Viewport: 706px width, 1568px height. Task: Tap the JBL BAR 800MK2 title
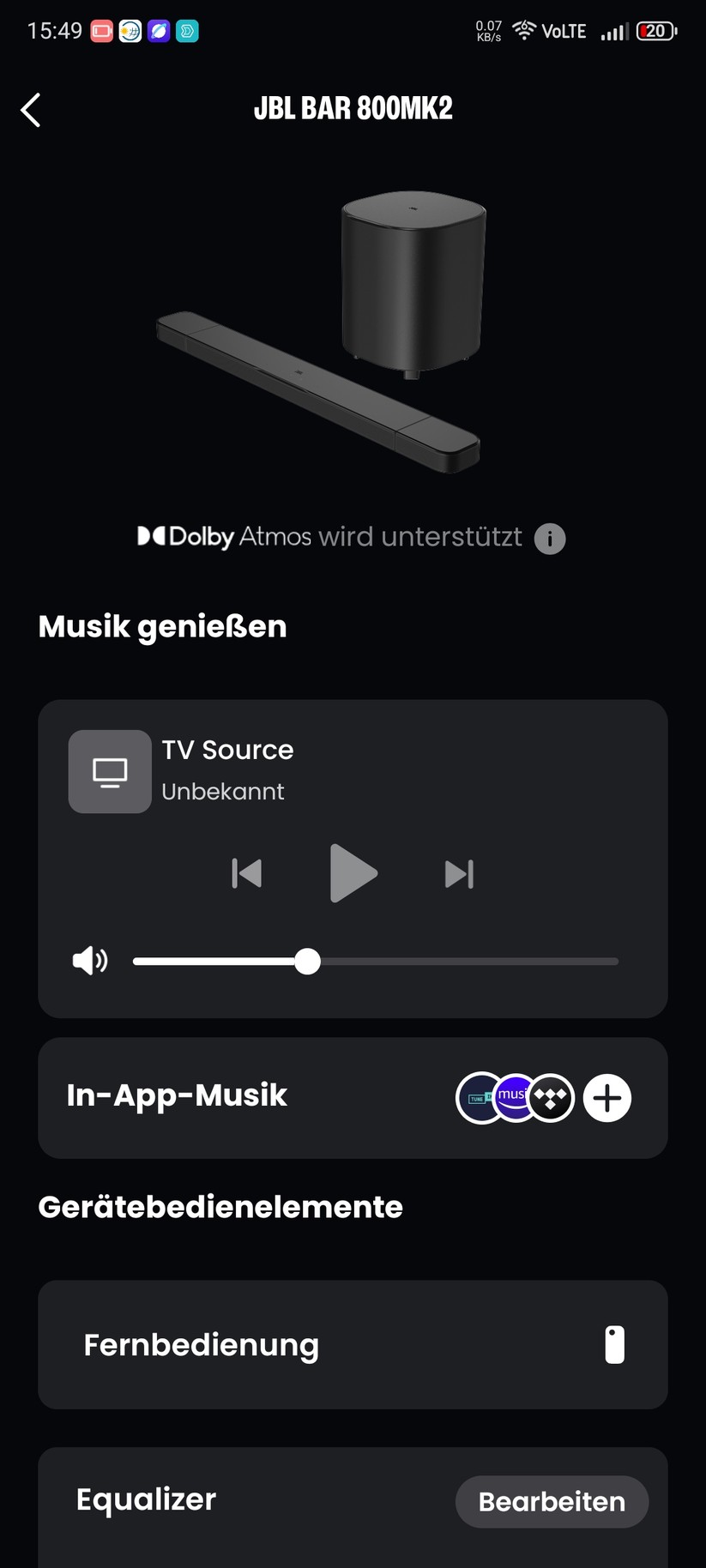[x=353, y=108]
